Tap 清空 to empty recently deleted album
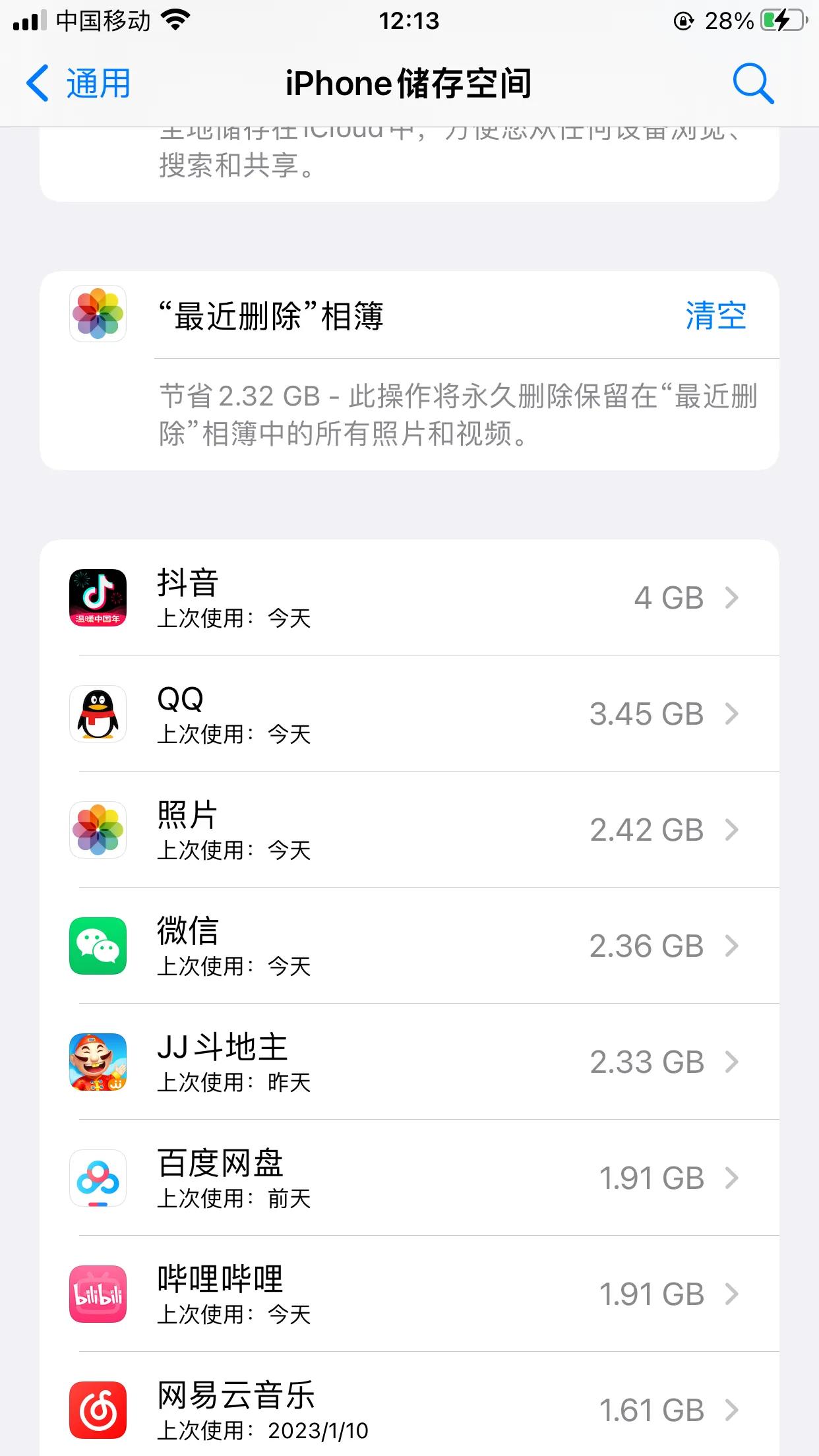Image resolution: width=819 pixels, height=1456 pixels. coord(716,315)
